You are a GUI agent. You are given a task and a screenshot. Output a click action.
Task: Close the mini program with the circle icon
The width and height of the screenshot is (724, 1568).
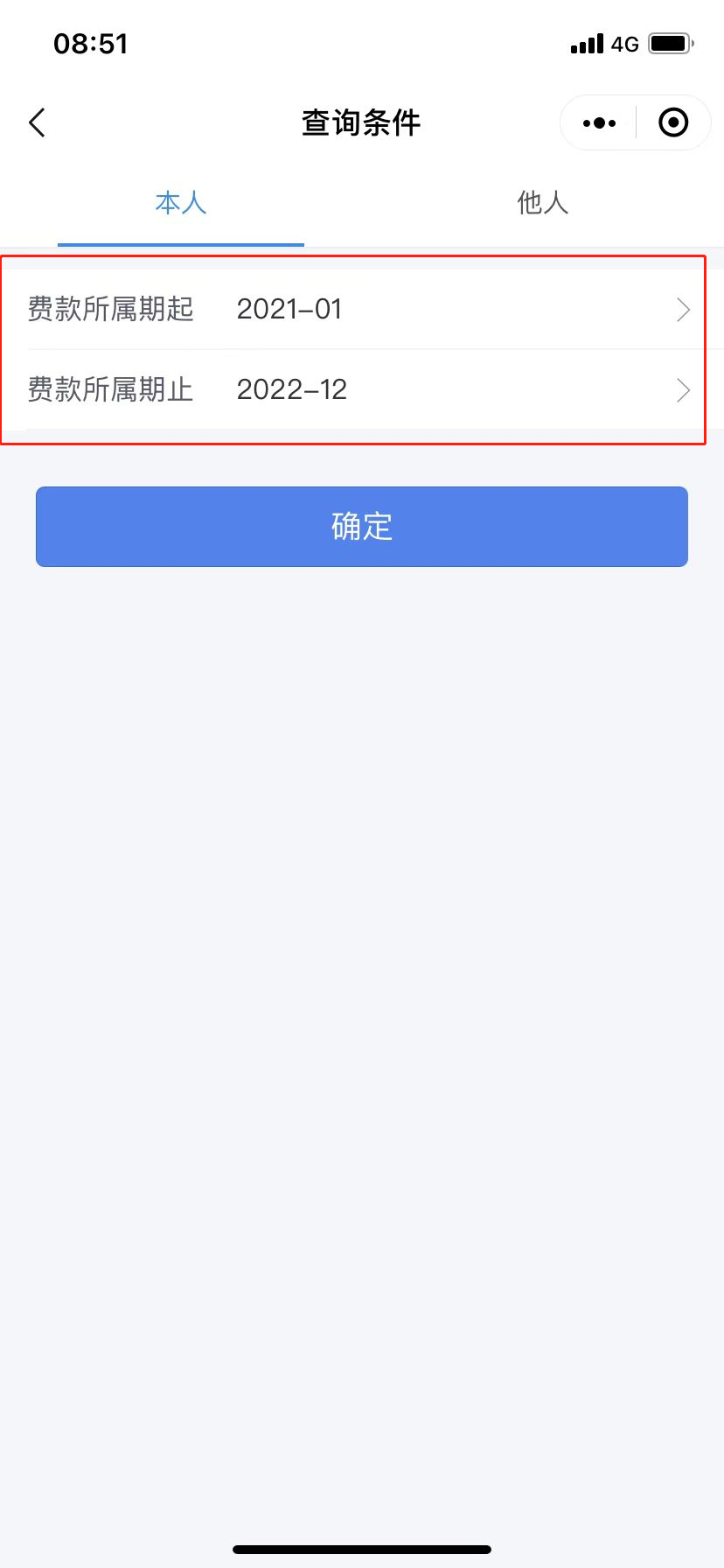tap(673, 122)
